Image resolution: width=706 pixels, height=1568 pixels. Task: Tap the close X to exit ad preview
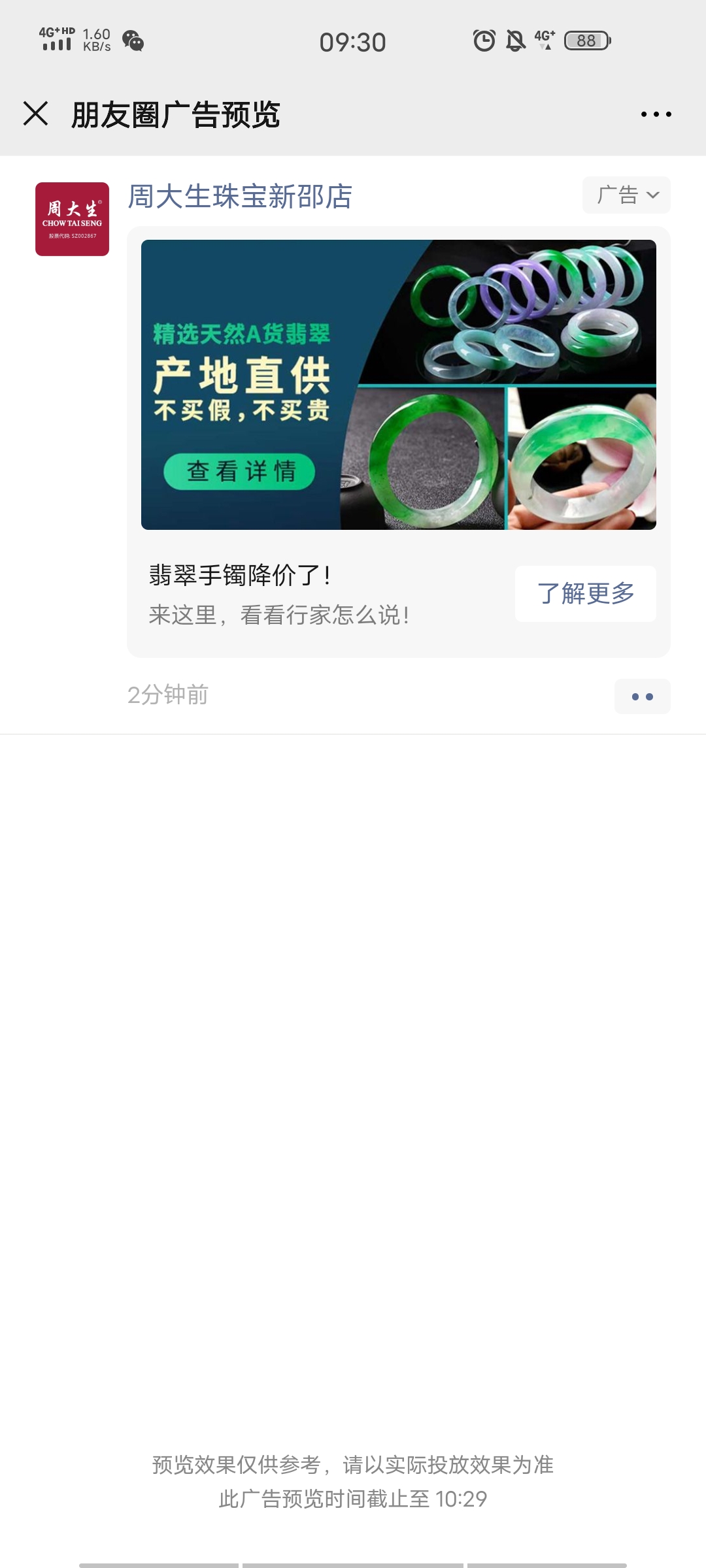[36, 114]
